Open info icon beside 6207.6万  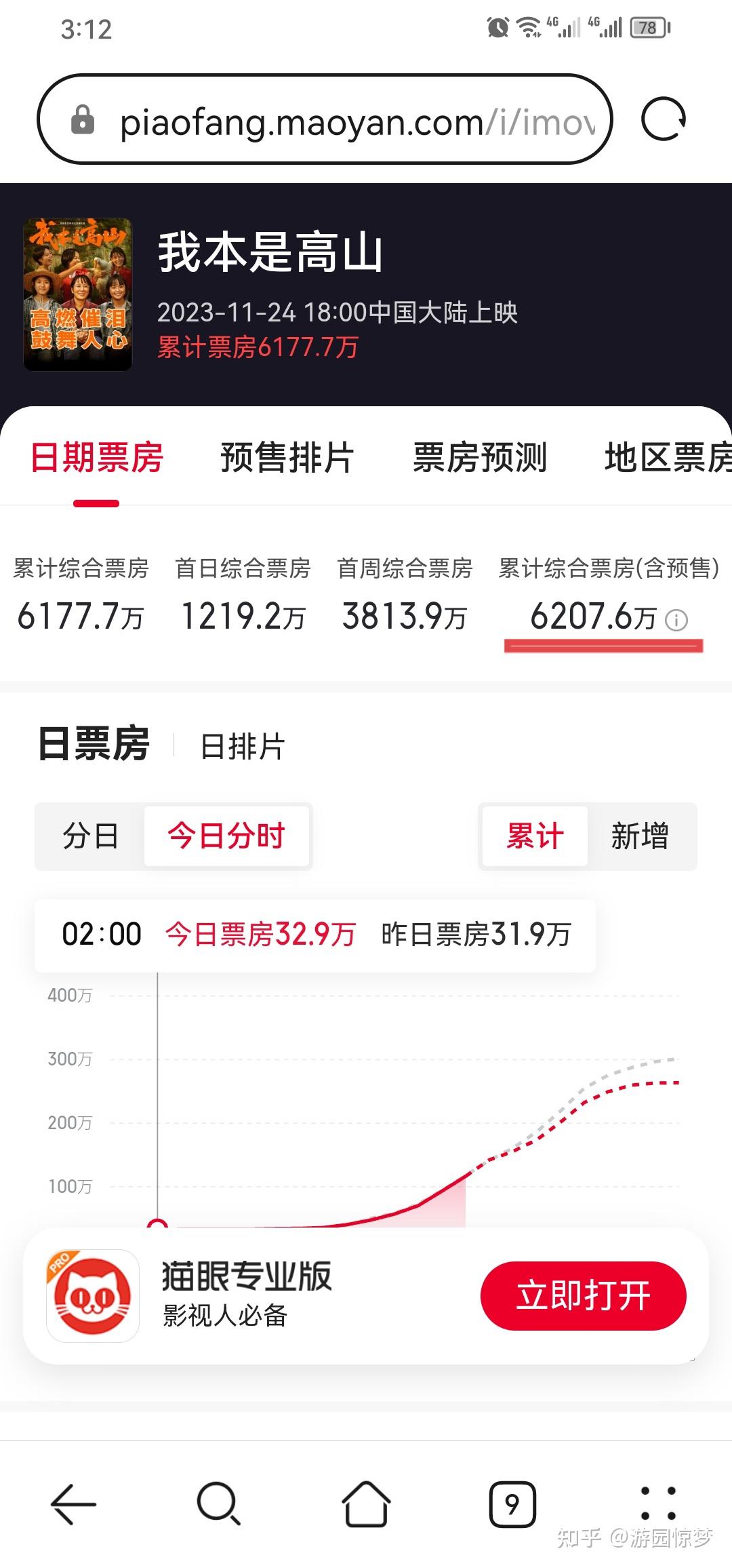click(x=676, y=620)
